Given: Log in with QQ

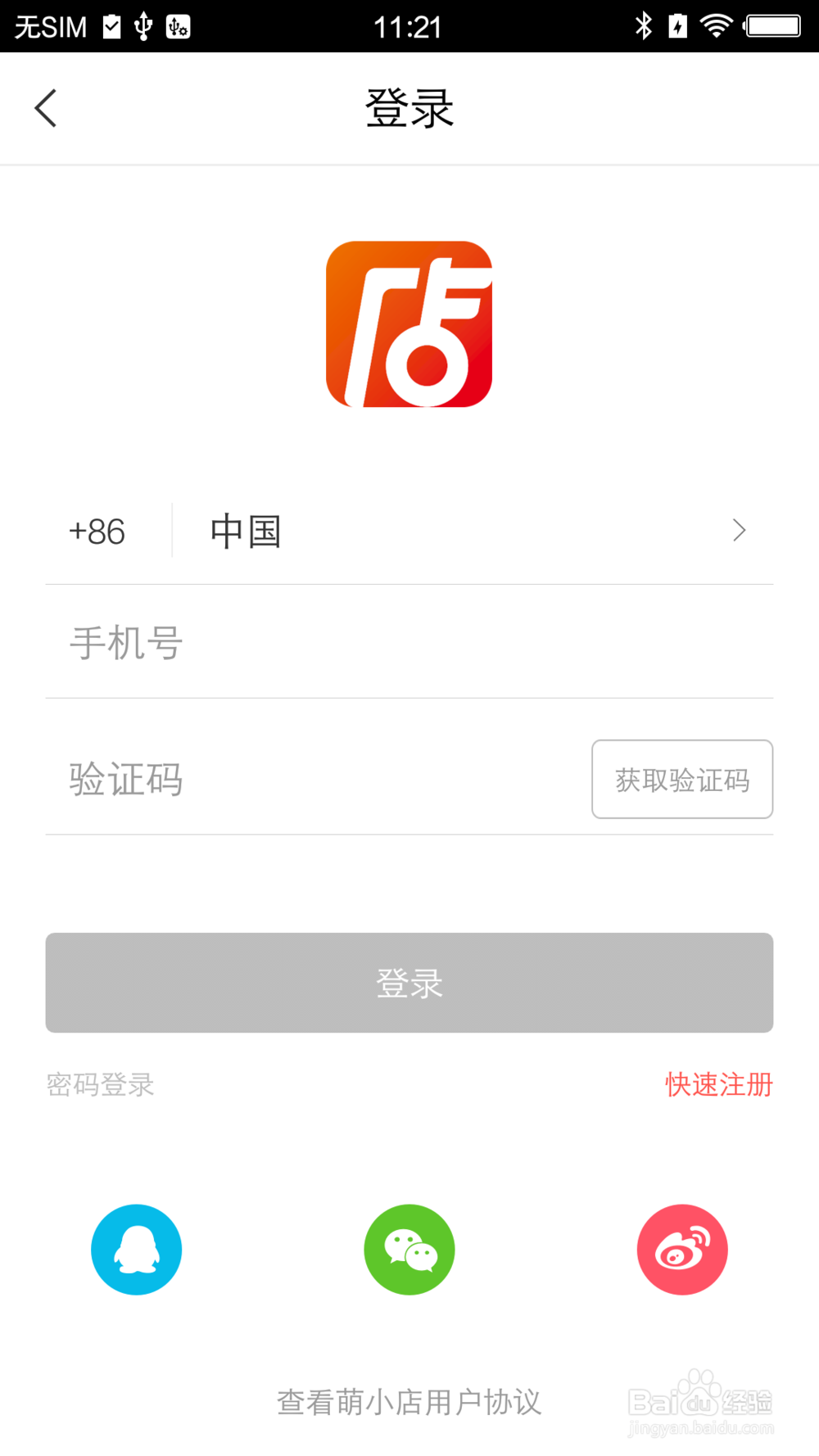Looking at the screenshot, I should pyautogui.click(x=136, y=1249).
